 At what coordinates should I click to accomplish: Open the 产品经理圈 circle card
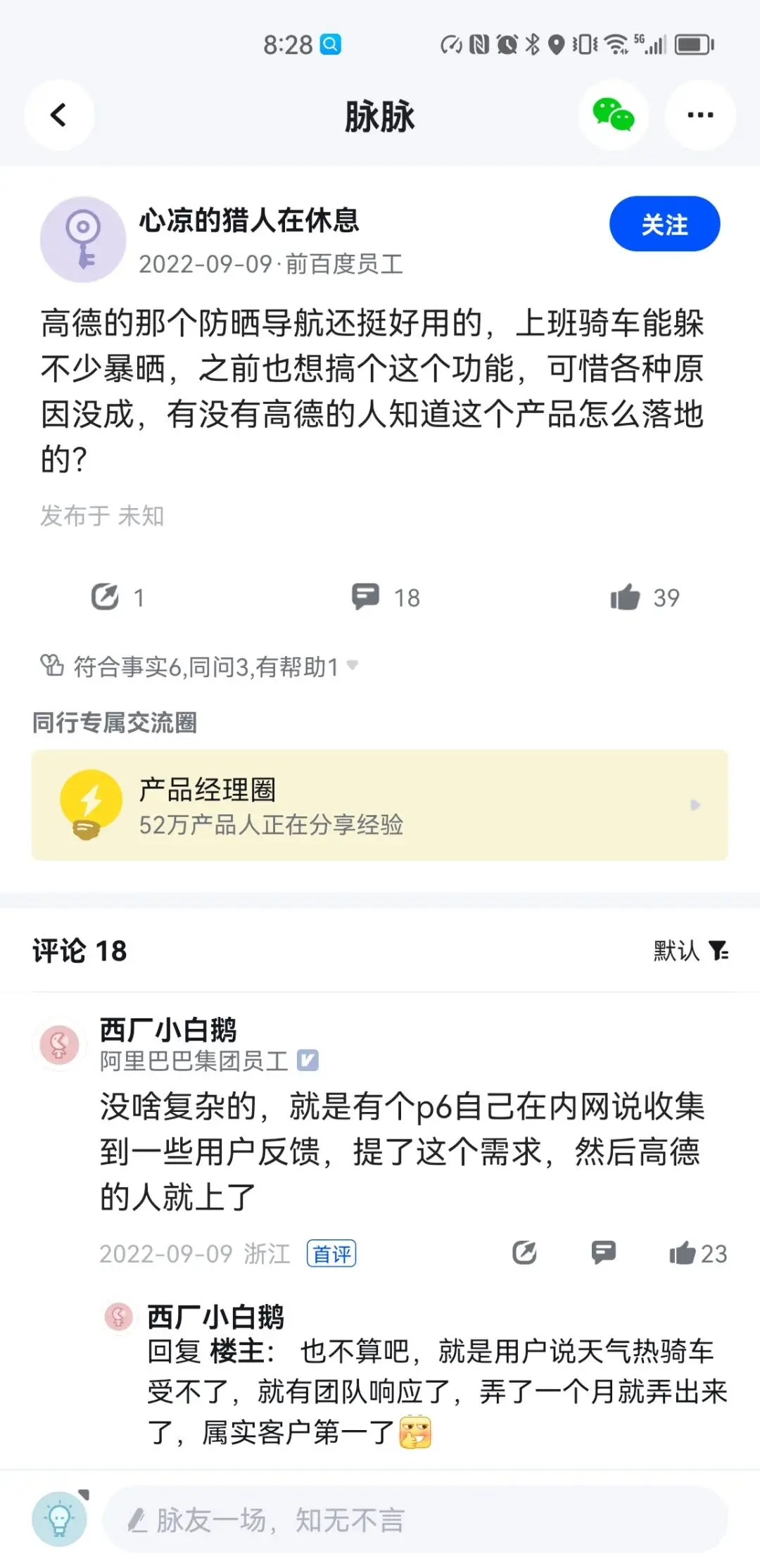(380, 805)
